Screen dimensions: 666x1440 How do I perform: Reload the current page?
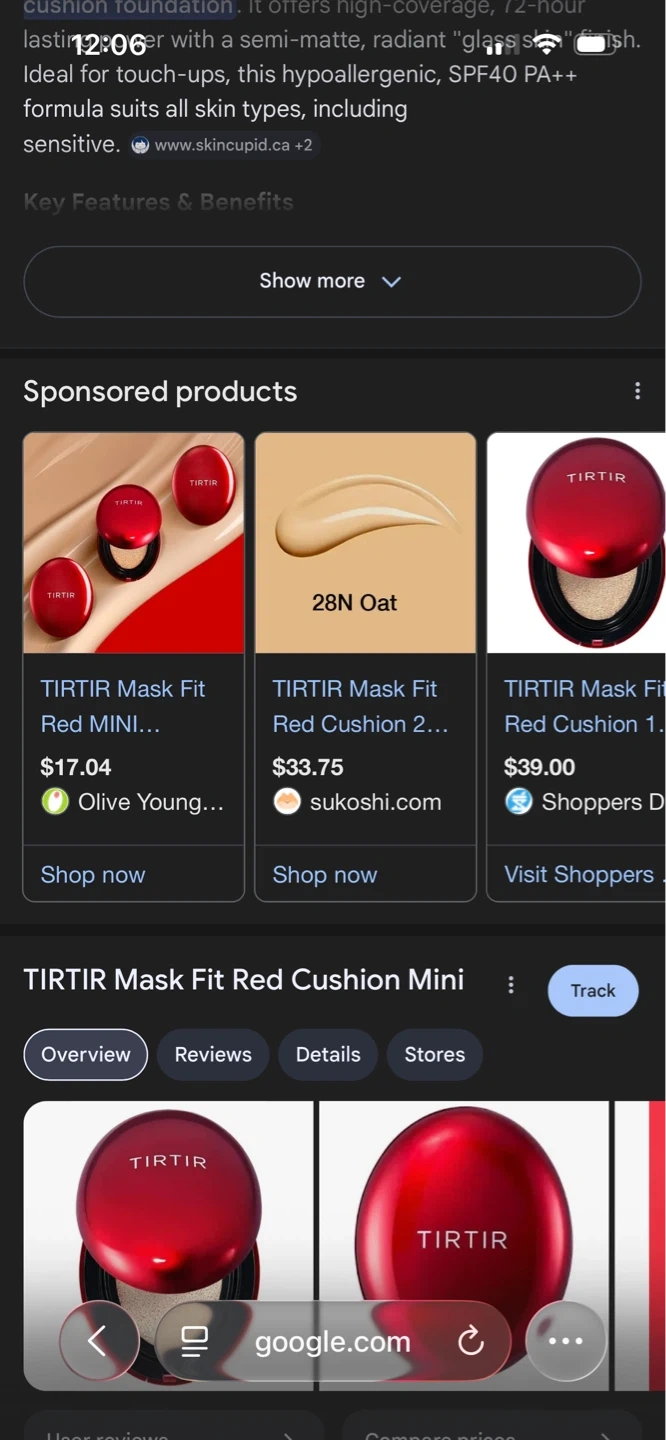tap(471, 1341)
